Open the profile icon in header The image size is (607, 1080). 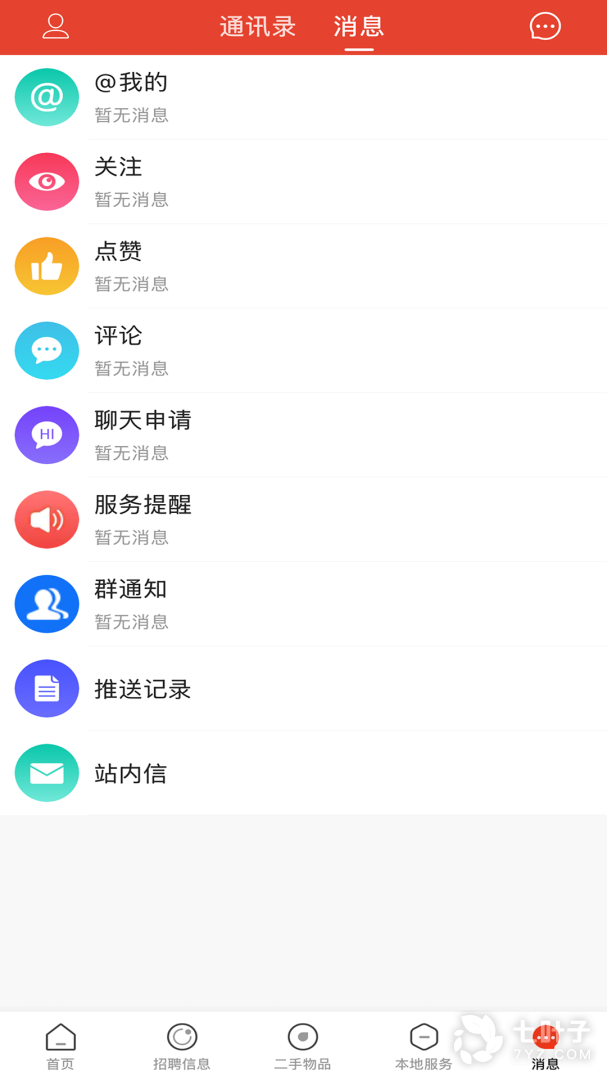pos(55,27)
